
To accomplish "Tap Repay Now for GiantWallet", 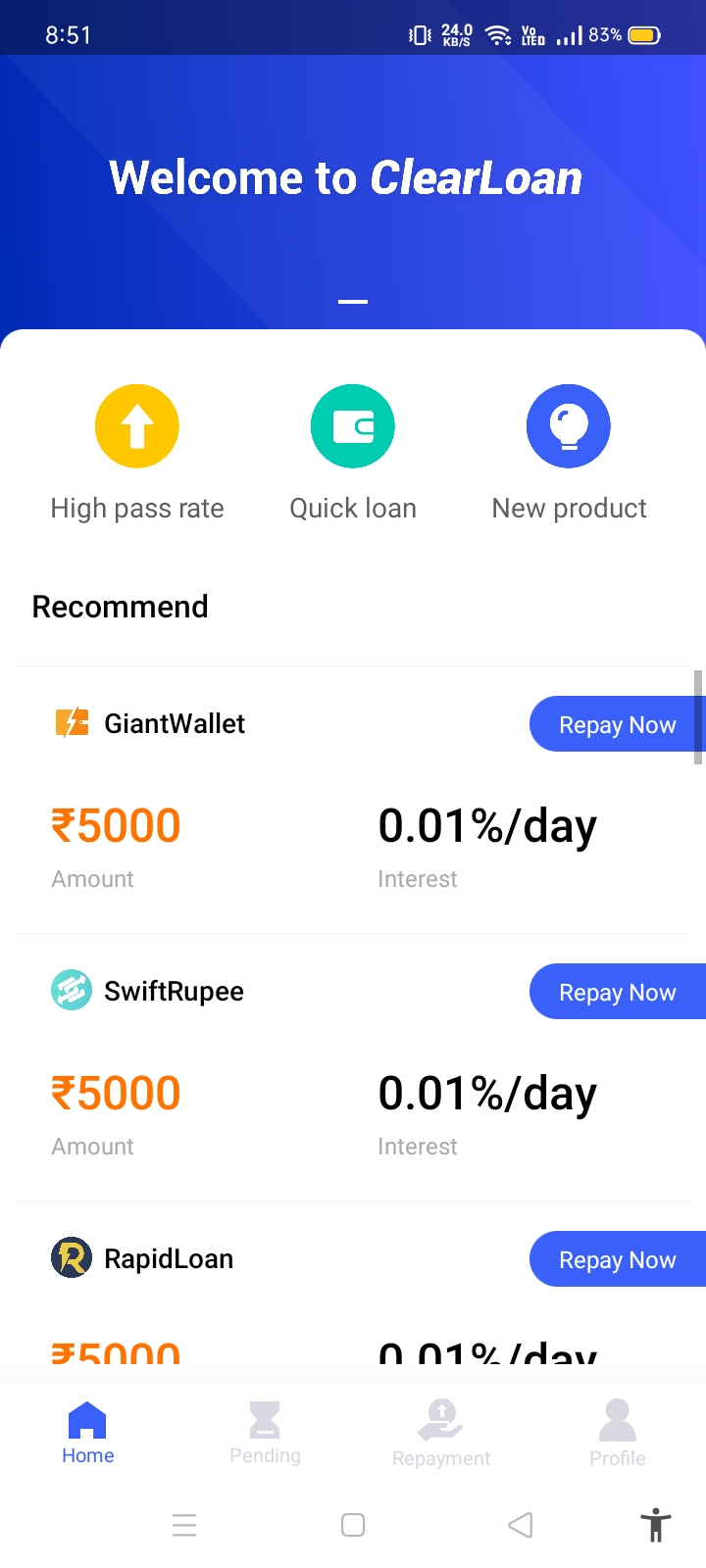I will click(616, 725).
